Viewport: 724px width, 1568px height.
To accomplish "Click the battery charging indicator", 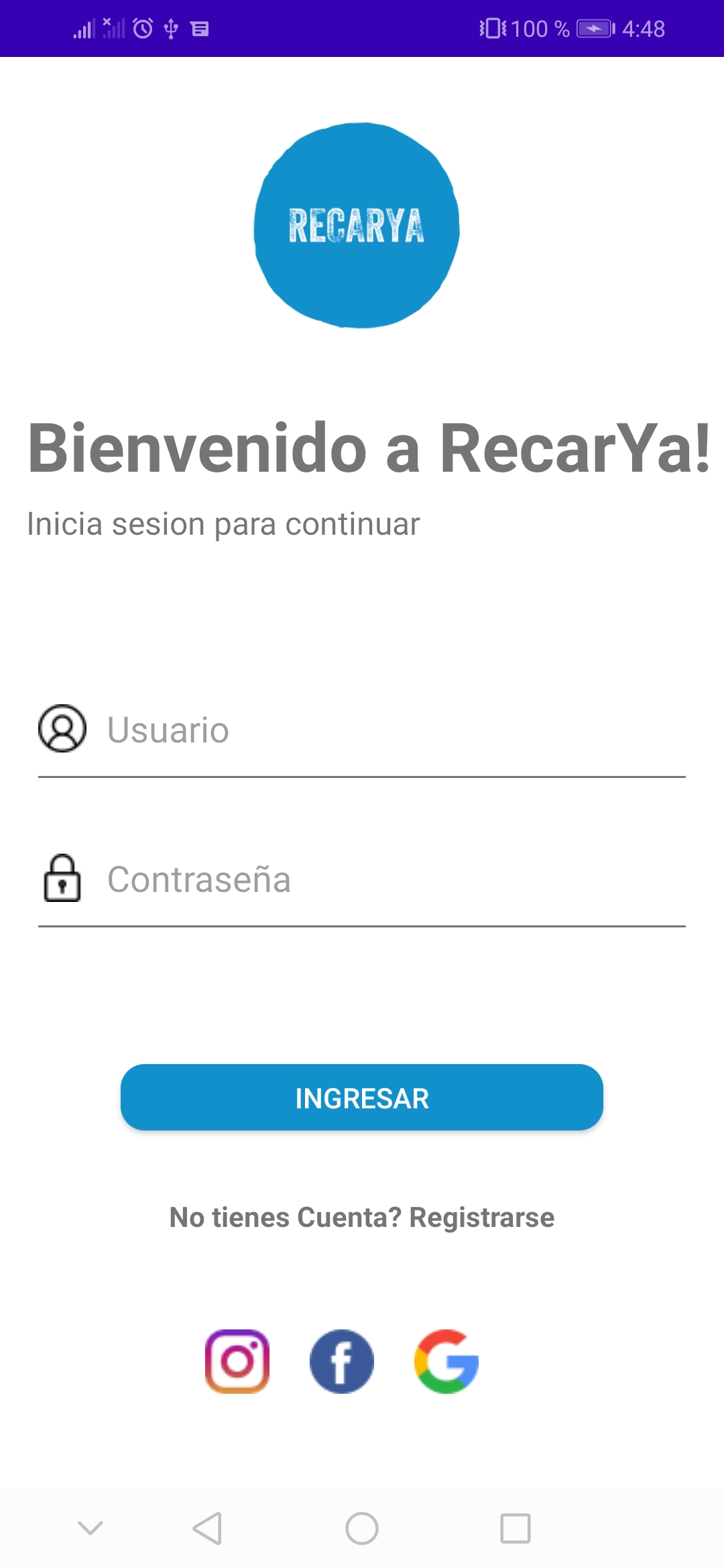I will pos(593,28).
